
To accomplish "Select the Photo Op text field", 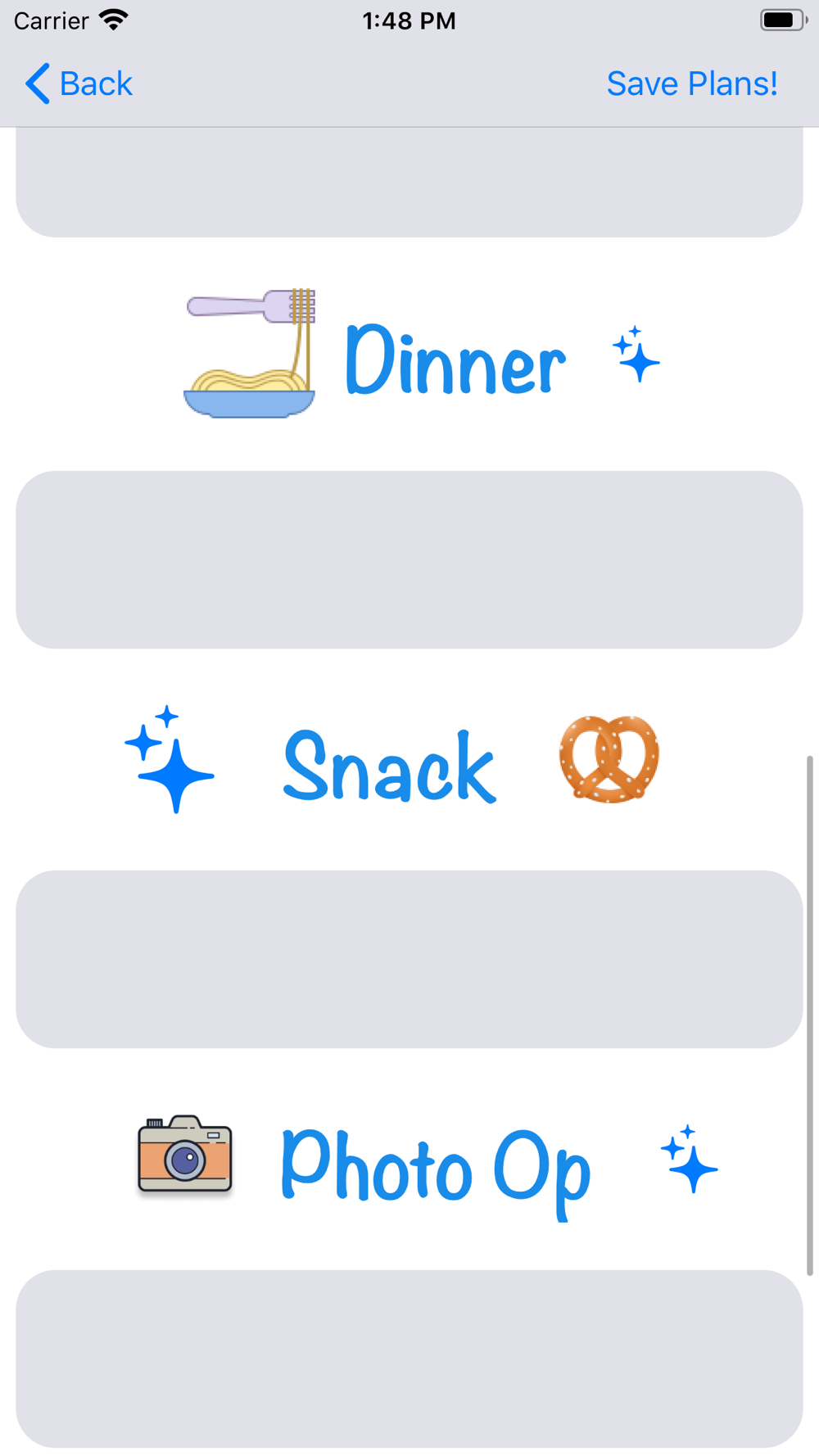I will click(409, 1359).
